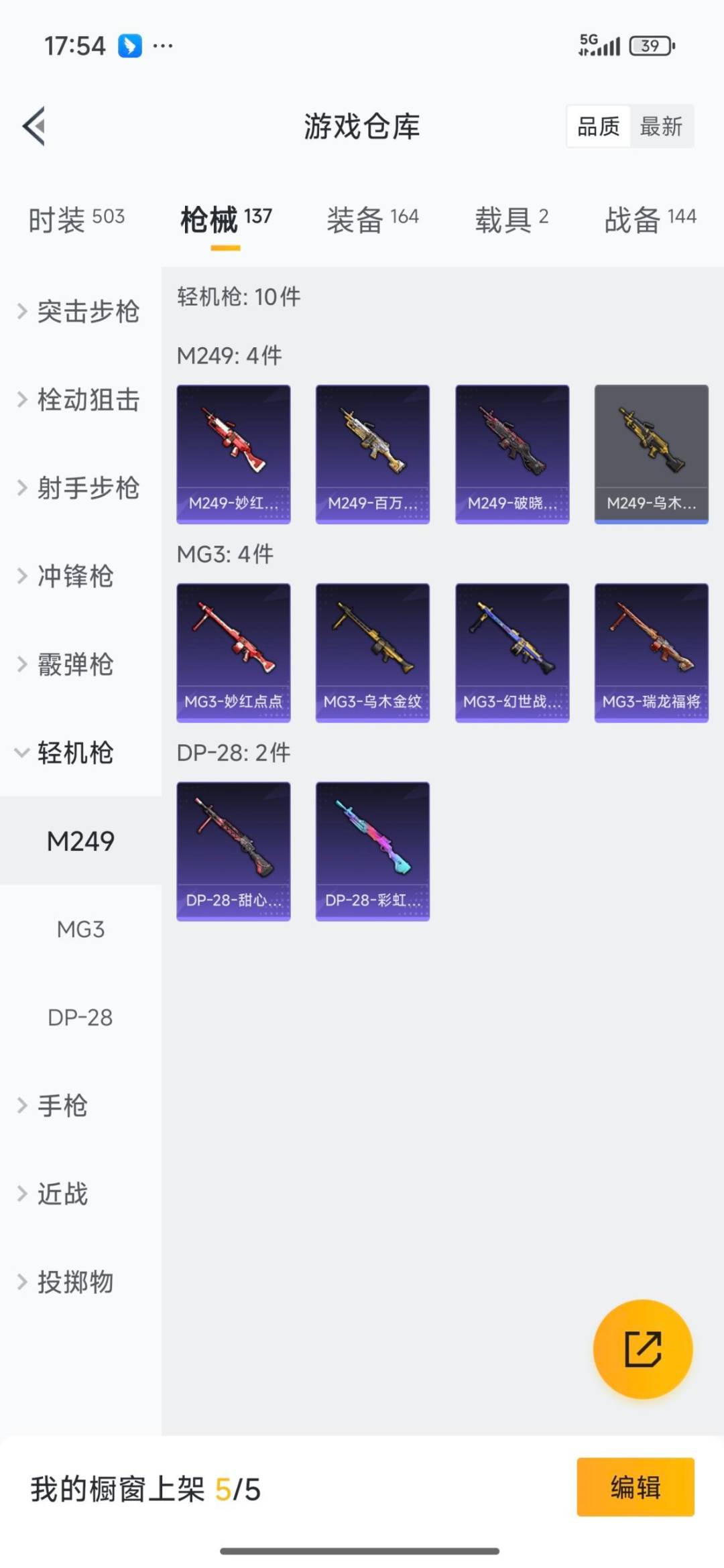Expand the 投掷物 category
Image resolution: width=724 pixels, height=1568 pixels.
pos(75,1282)
